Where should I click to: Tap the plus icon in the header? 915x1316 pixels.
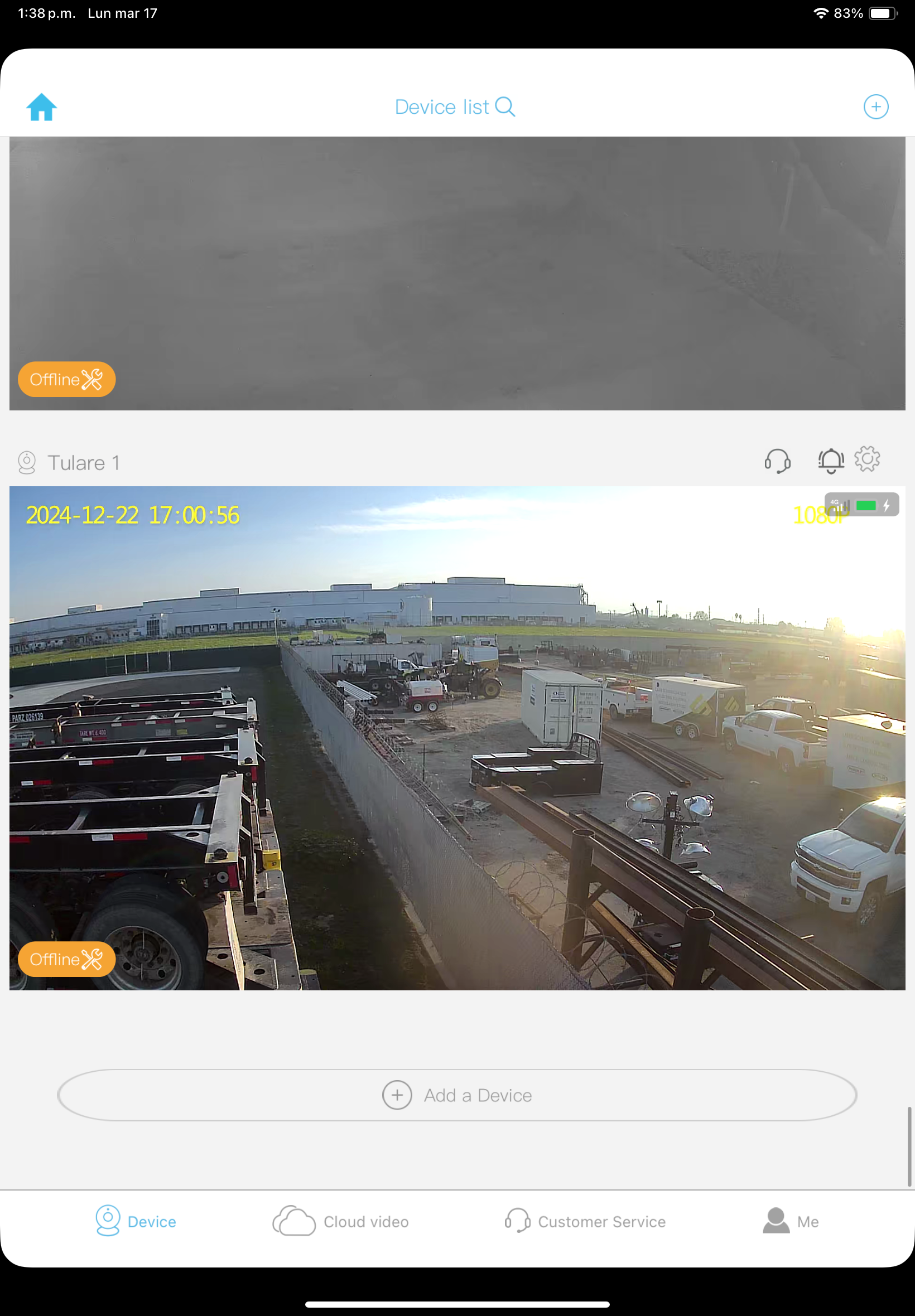875,107
